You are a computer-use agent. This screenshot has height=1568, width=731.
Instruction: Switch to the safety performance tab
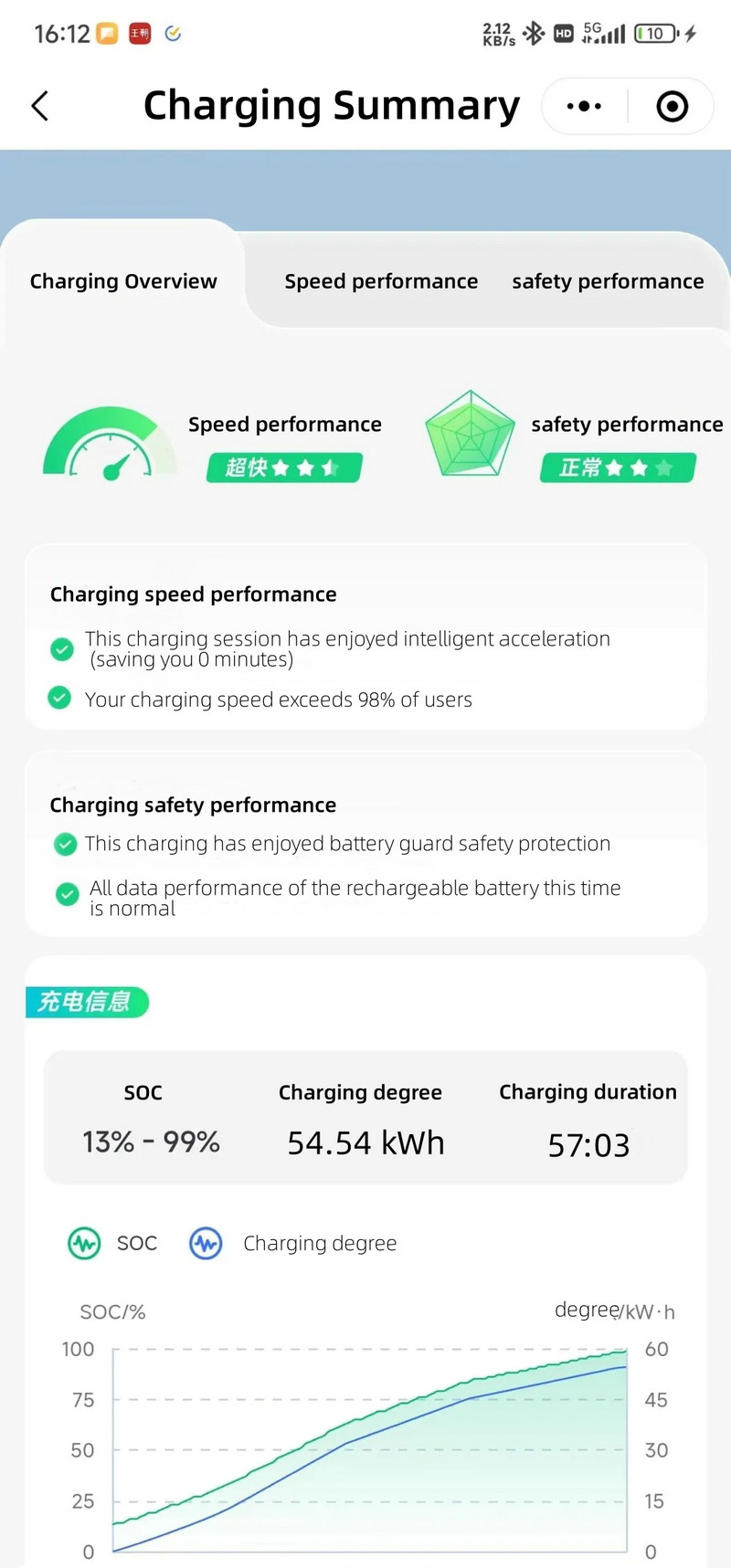point(608,281)
